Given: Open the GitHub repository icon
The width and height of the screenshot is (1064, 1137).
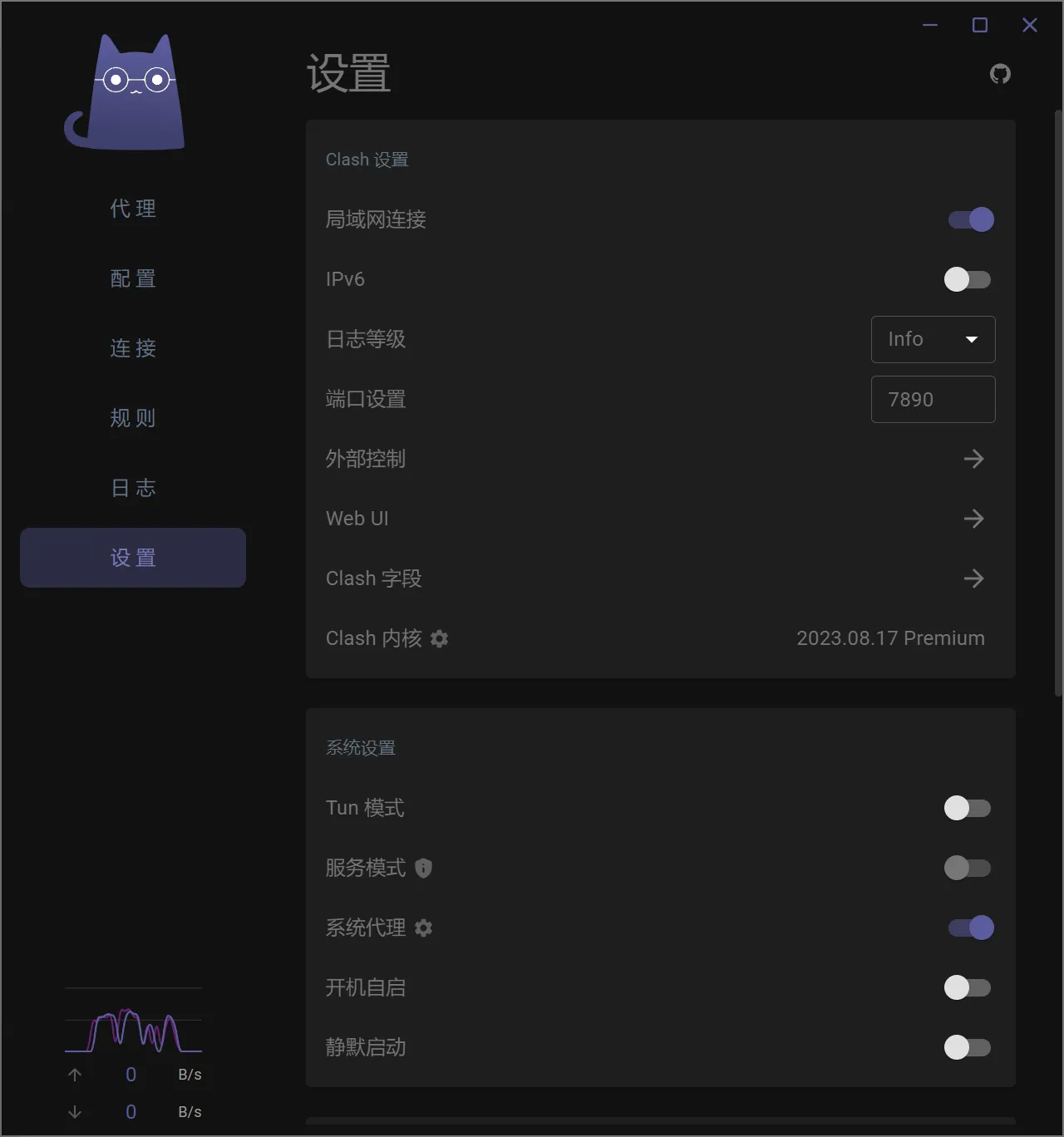Looking at the screenshot, I should (x=1000, y=74).
